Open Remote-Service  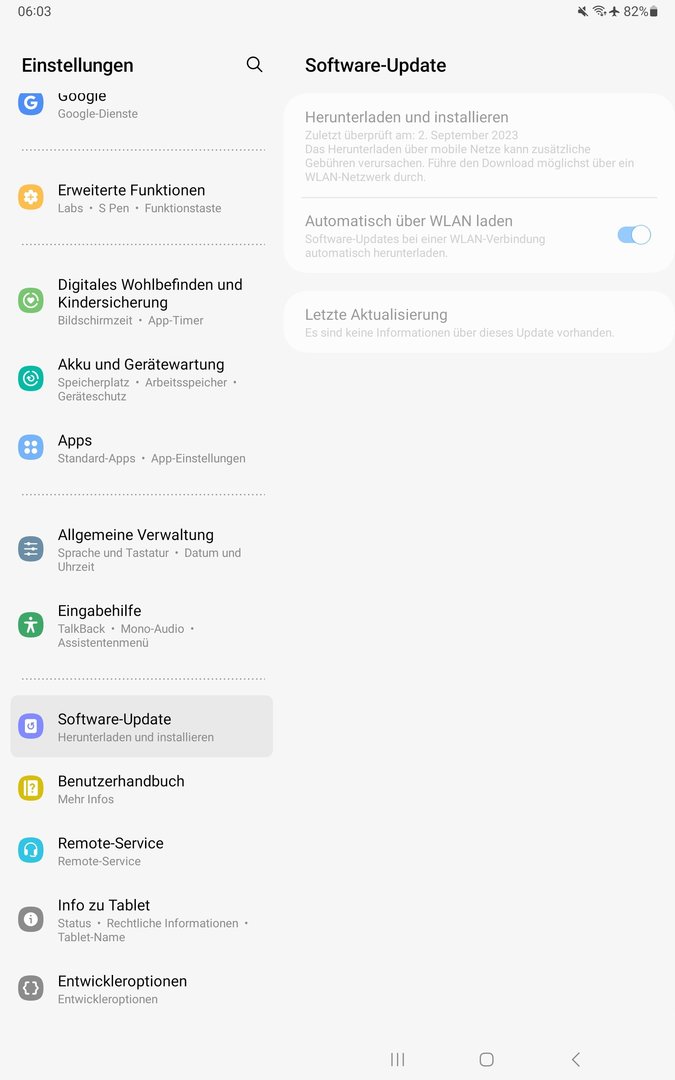141,851
